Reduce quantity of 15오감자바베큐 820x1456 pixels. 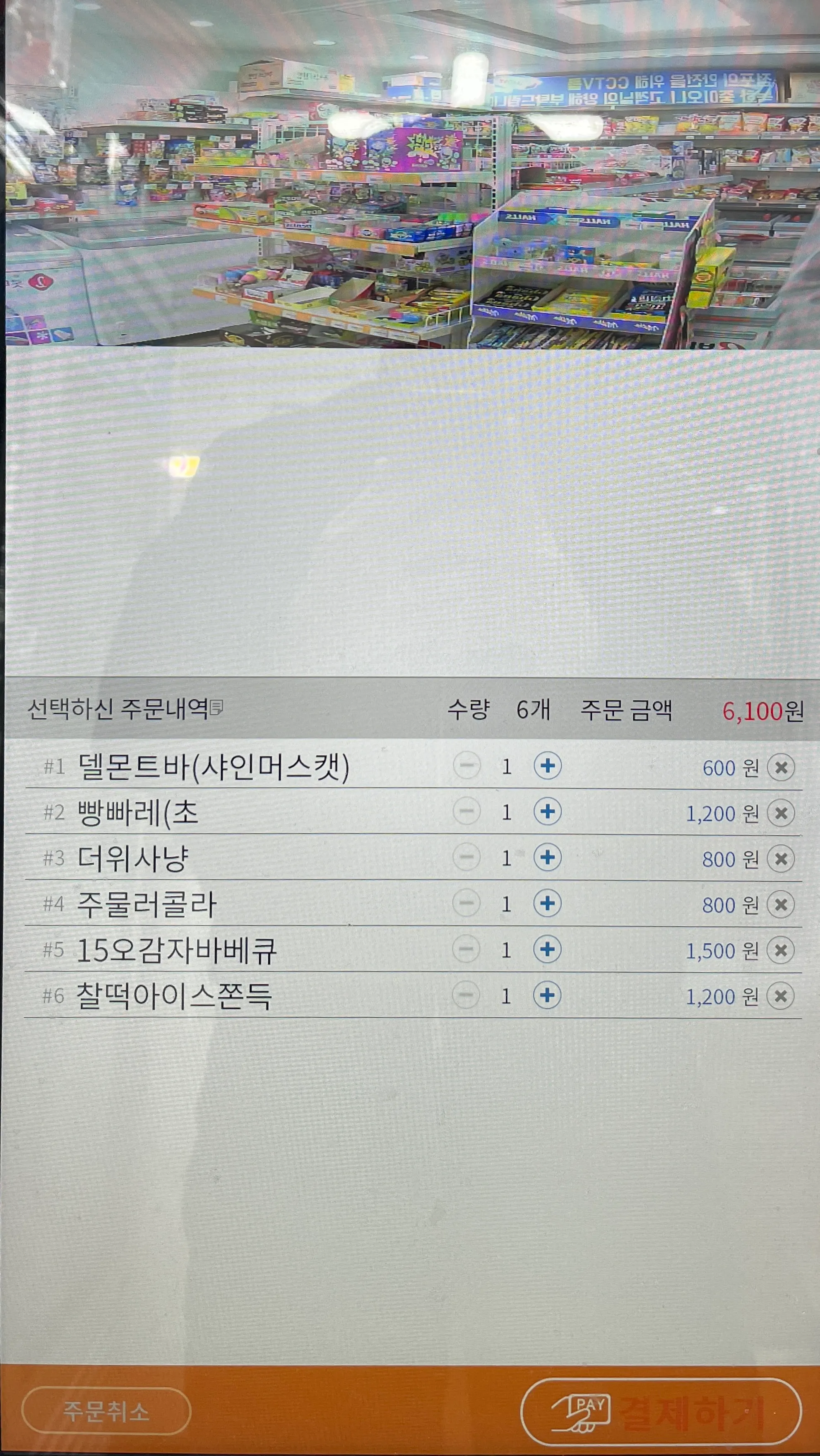[467, 949]
